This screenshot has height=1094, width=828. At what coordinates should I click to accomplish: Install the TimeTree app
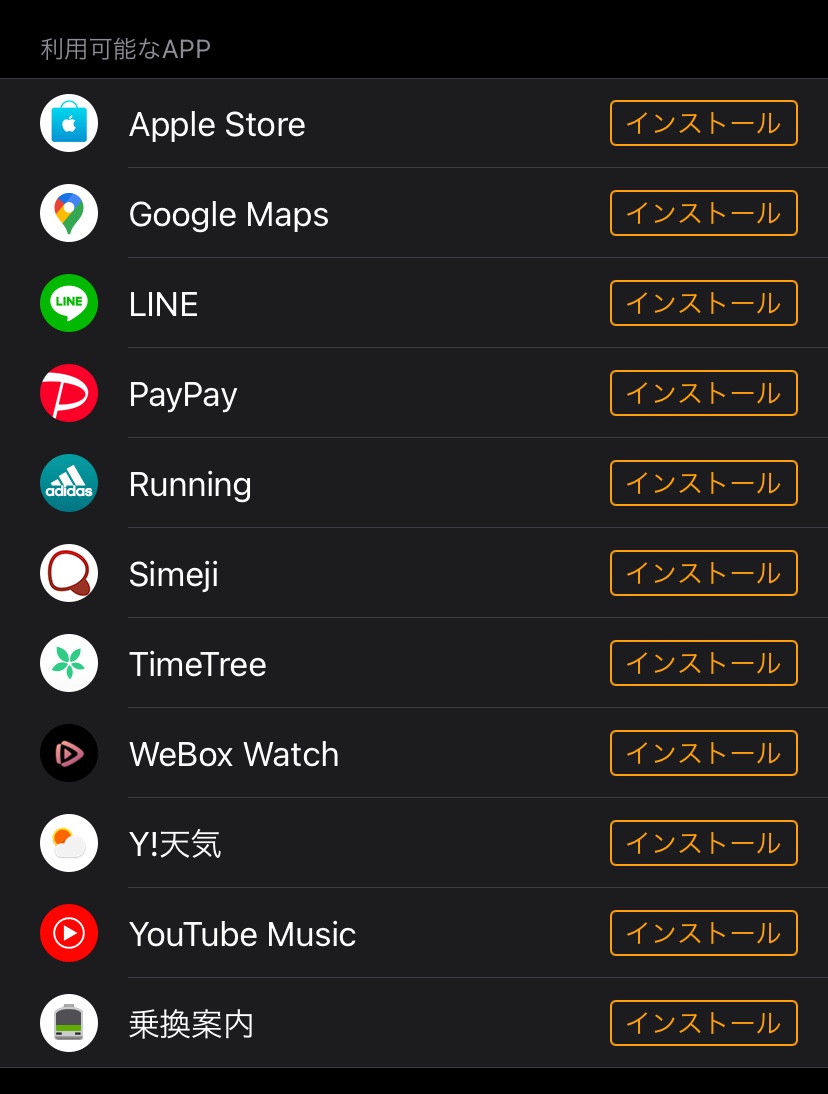[703, 663]
